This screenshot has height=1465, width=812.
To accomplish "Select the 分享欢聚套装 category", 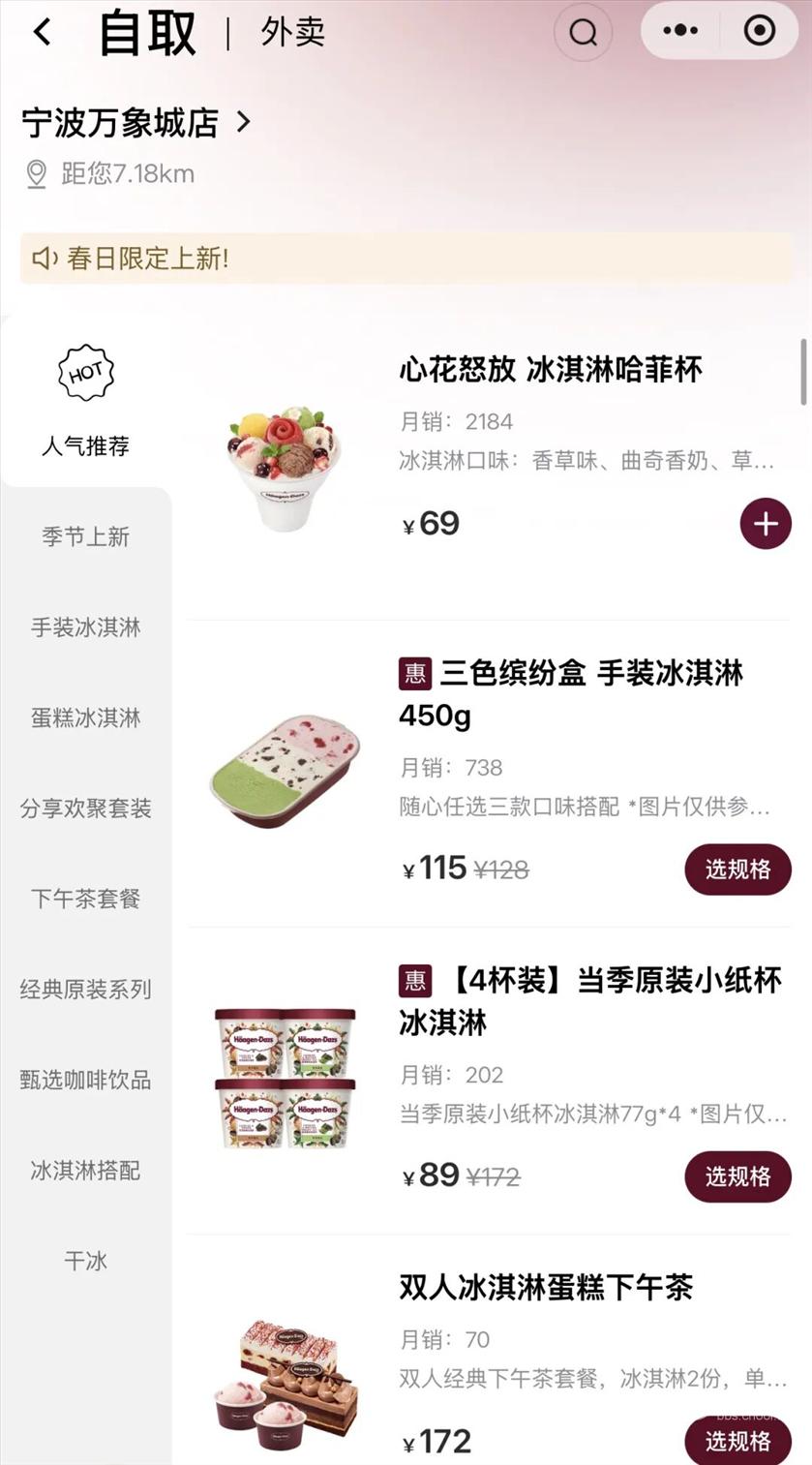I will tap(85, 809).
